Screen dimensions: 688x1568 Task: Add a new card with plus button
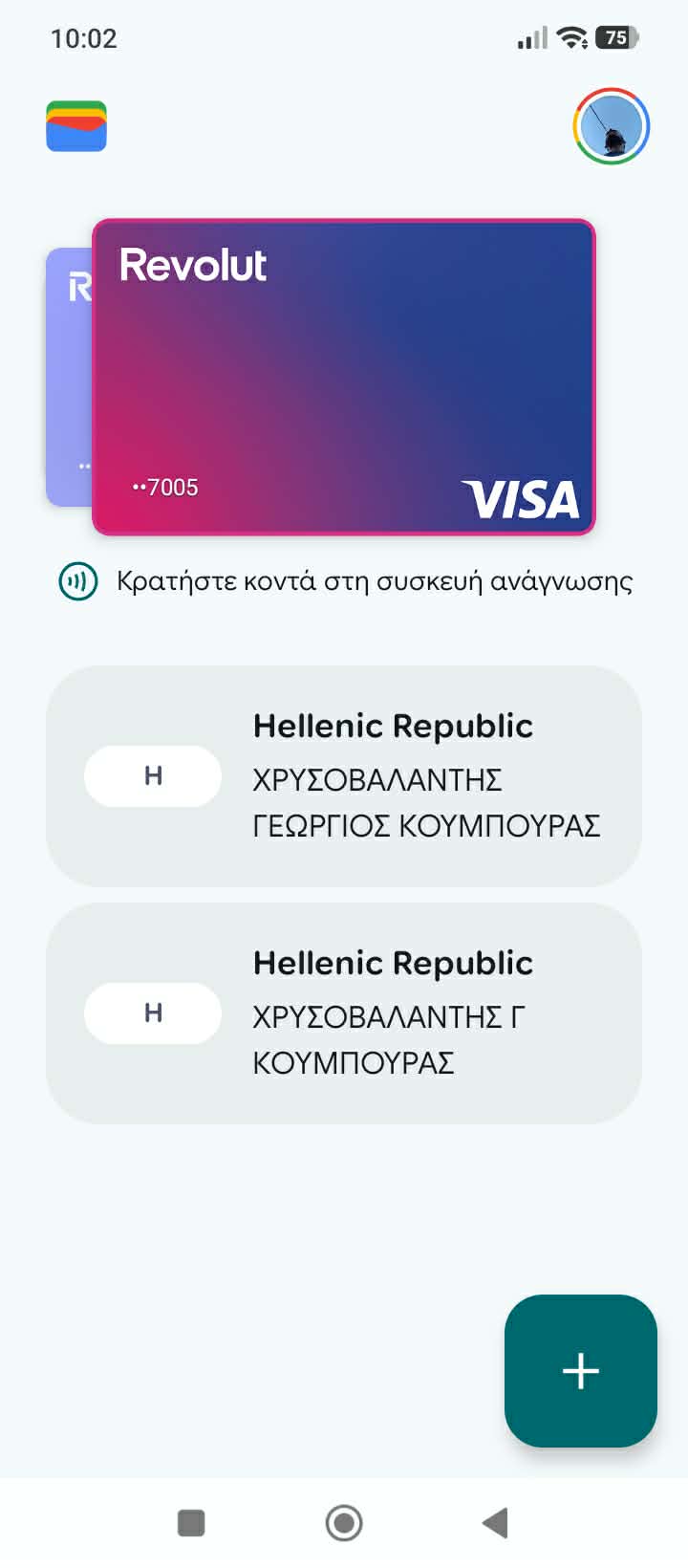pyautogui.click(x=580, y=1370)
